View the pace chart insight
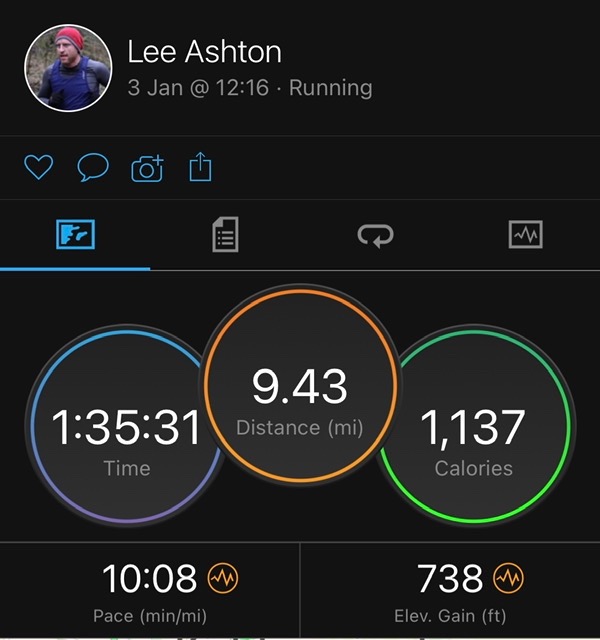This screenshot has width=600, height=640. pyautogui.click(x=222, y=577)
